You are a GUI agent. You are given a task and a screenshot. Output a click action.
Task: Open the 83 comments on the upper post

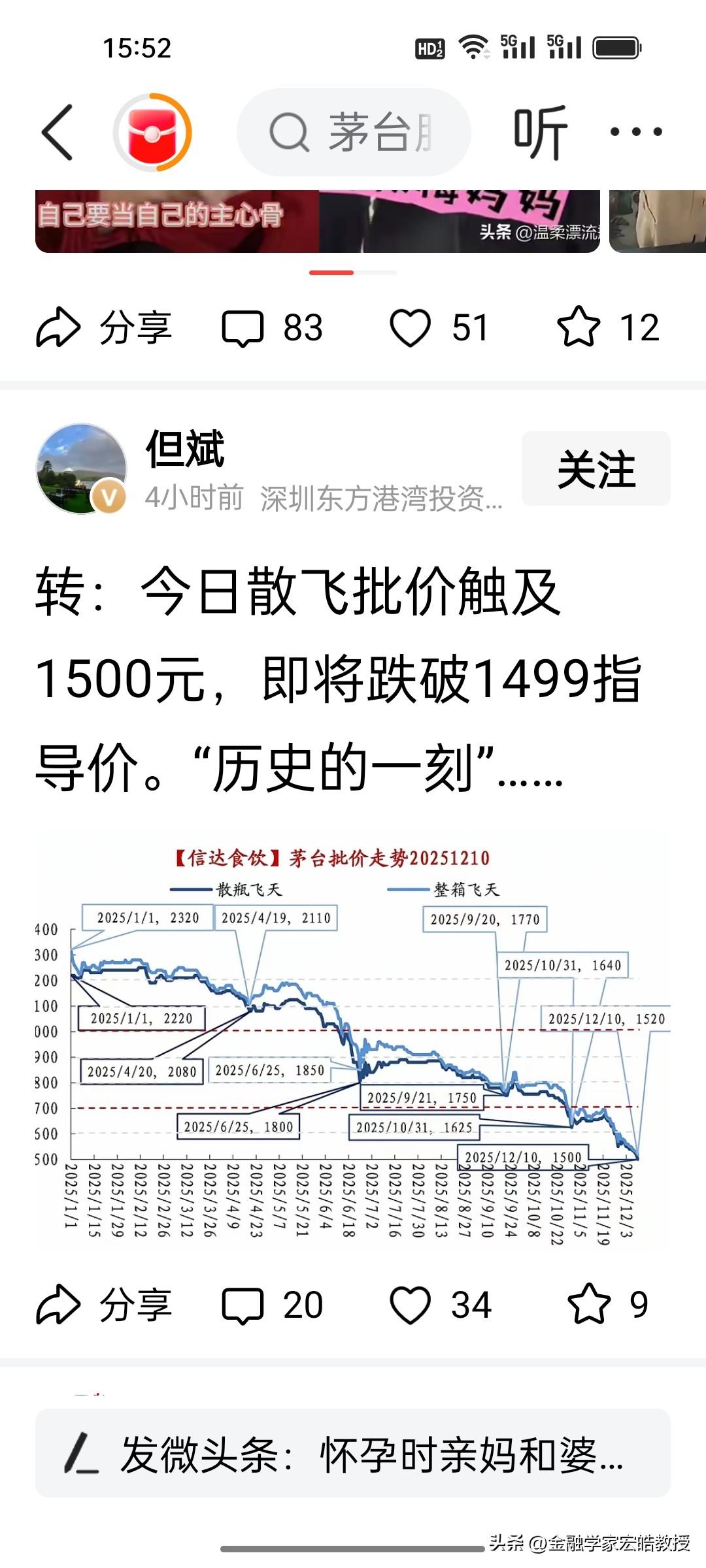[x=272, y=327]
